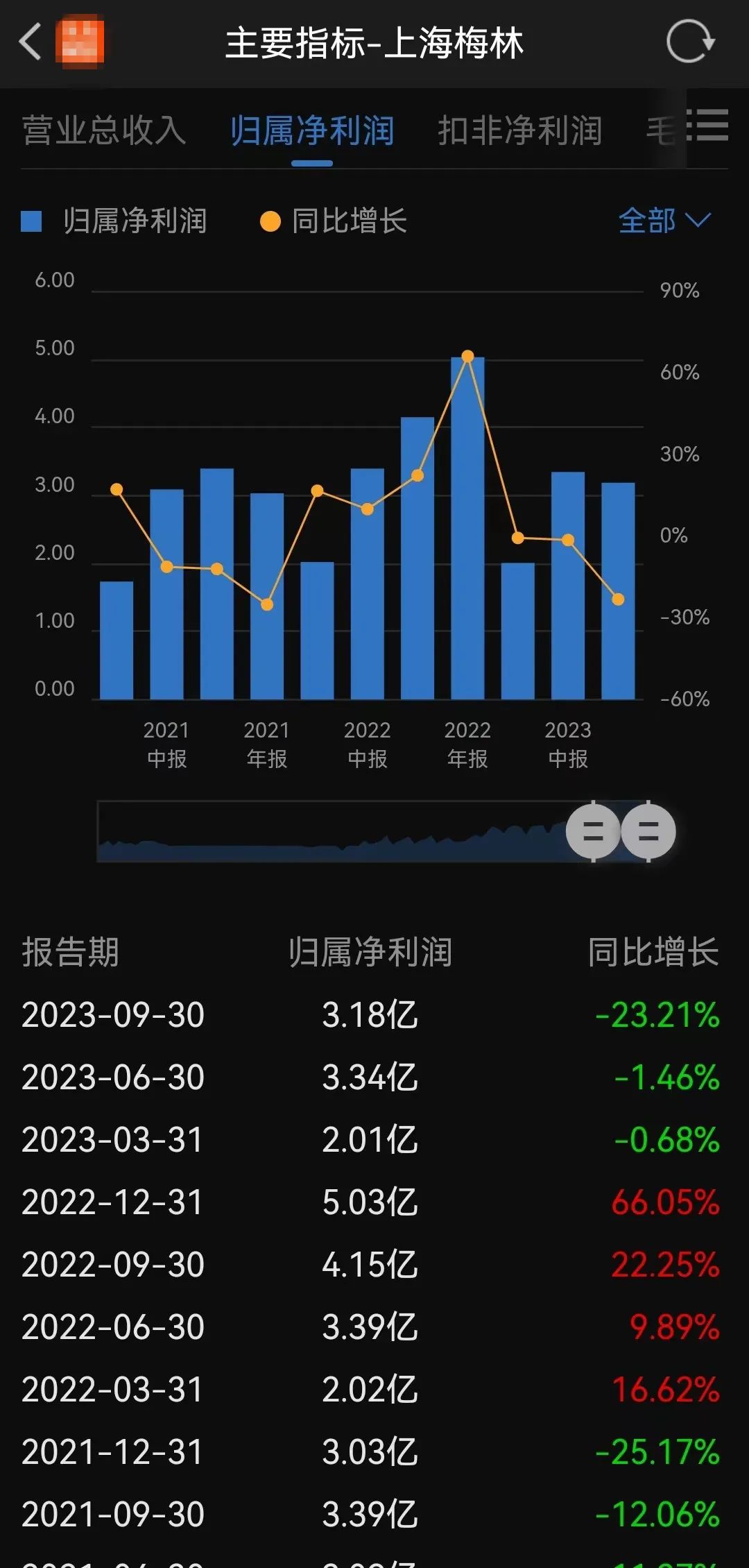The width and height of the screenshot is (749, 1568).
Task: Go back using the top-left arrow
Action: [x=31, y=42]
